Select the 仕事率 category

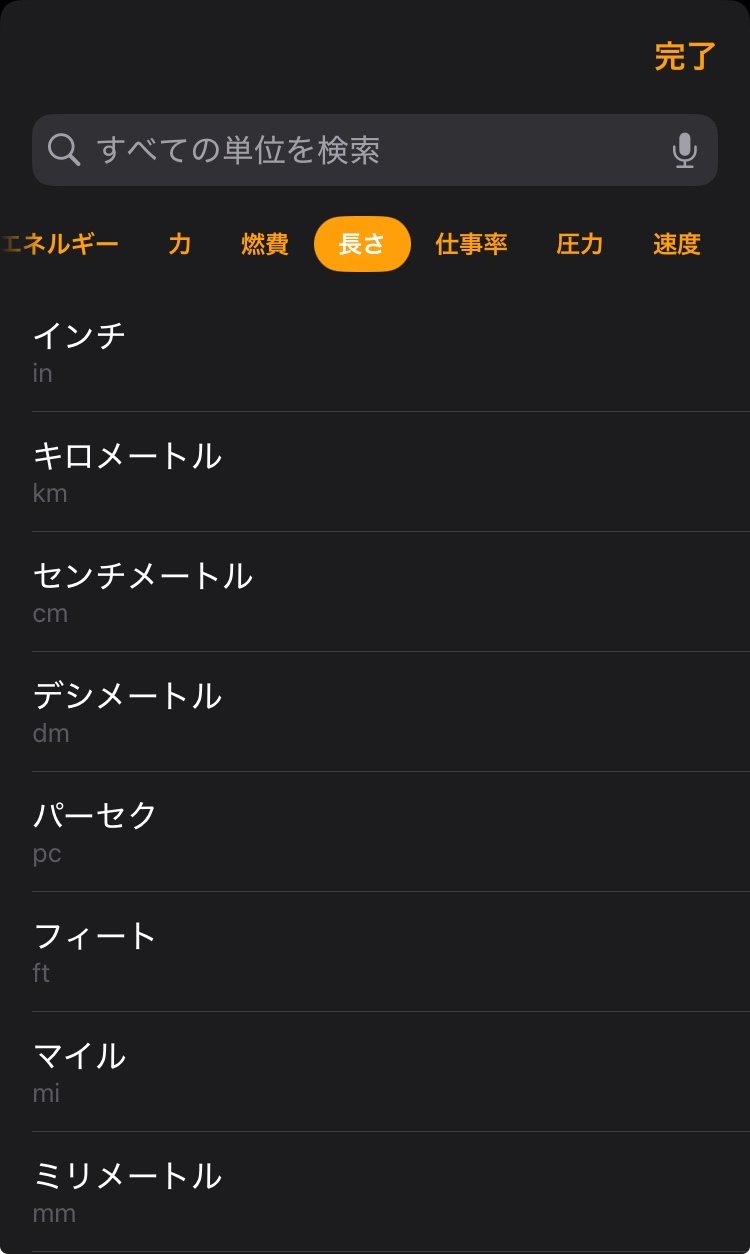(x=472, y=243)
